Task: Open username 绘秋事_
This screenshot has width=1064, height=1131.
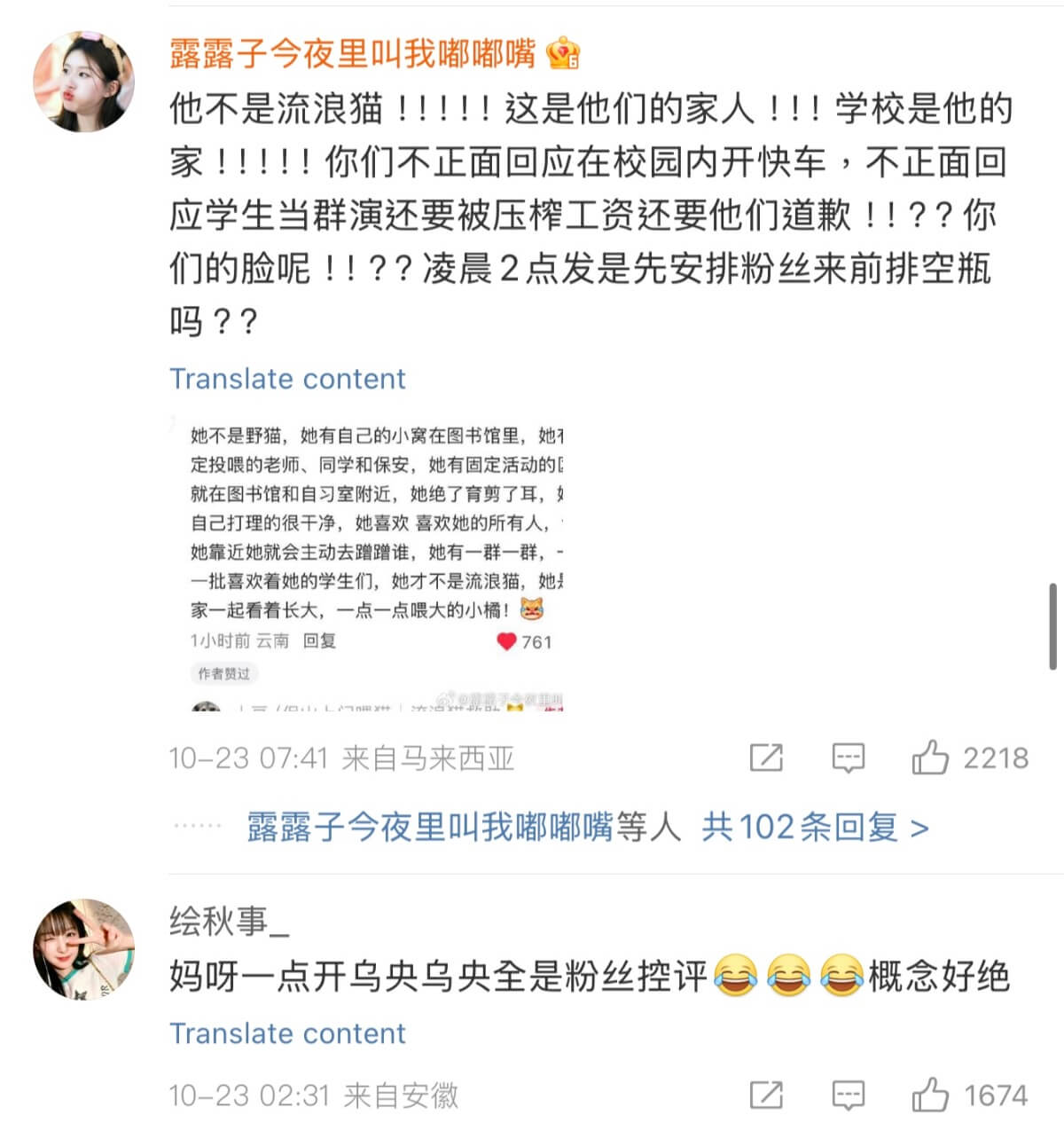Action: click(x=229, y=922)
